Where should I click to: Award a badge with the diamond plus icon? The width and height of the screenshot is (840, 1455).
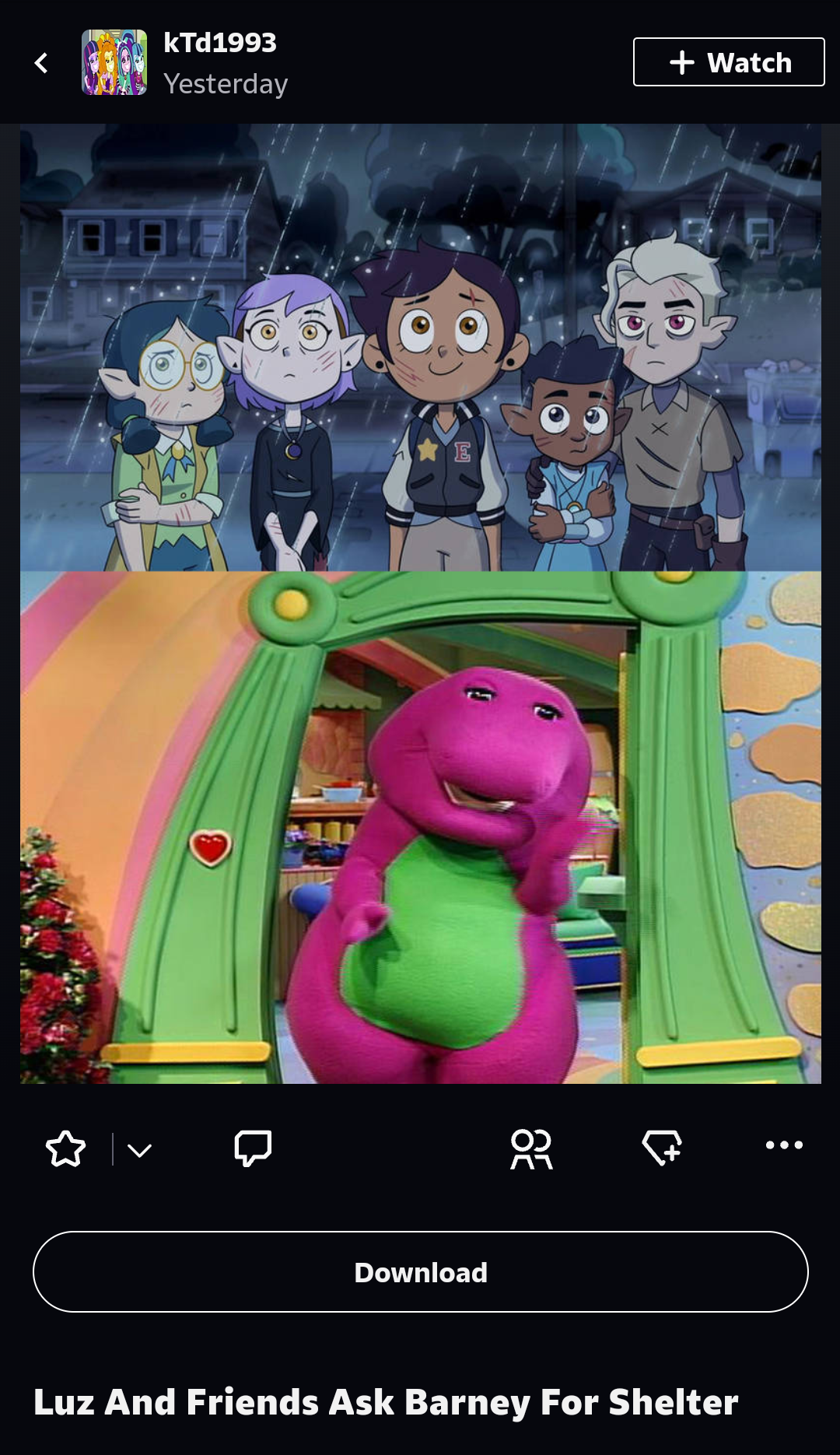[x=662, y=1147]
